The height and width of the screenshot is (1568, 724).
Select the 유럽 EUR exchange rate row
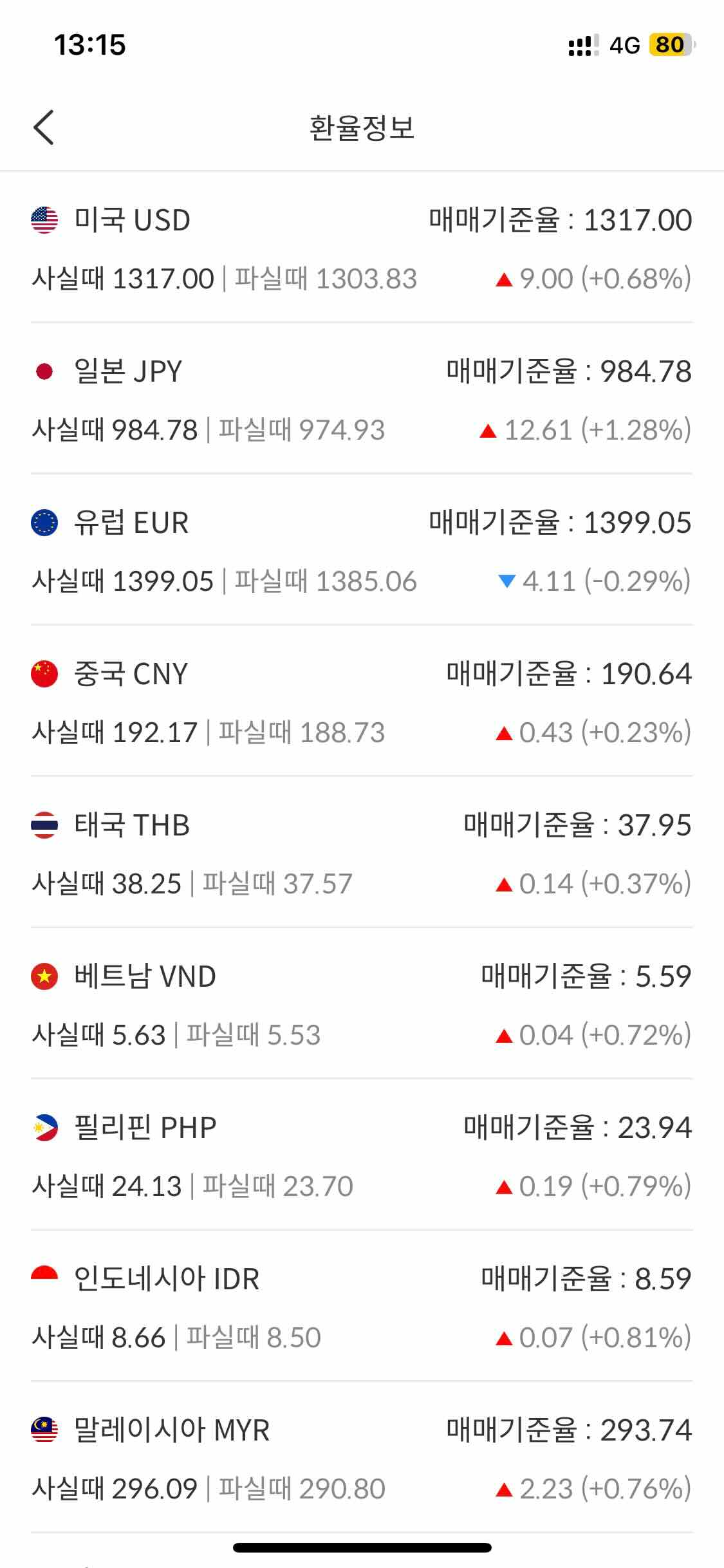(x=362, y=550)
